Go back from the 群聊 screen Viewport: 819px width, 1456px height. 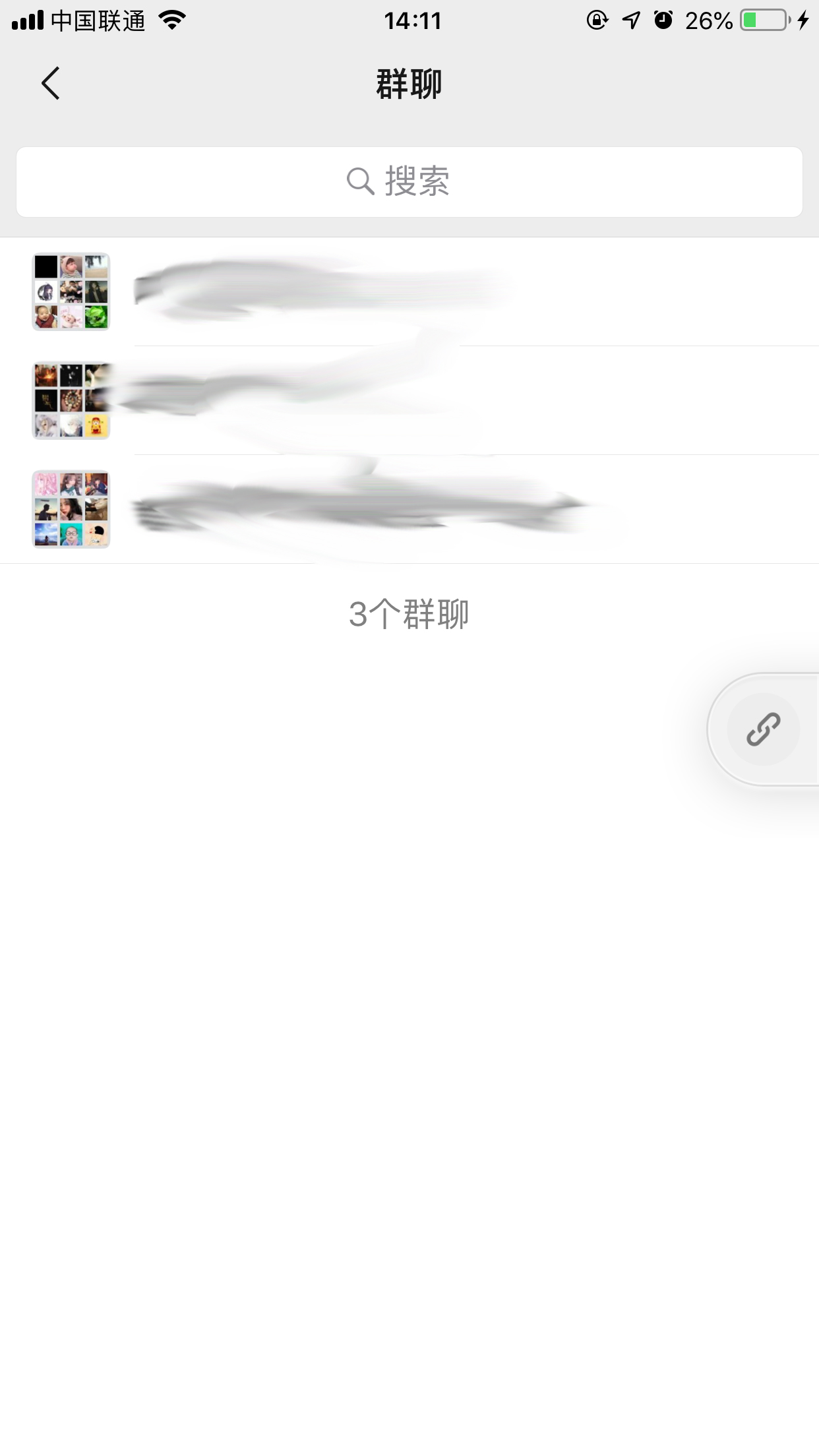[x=50, y=84]
